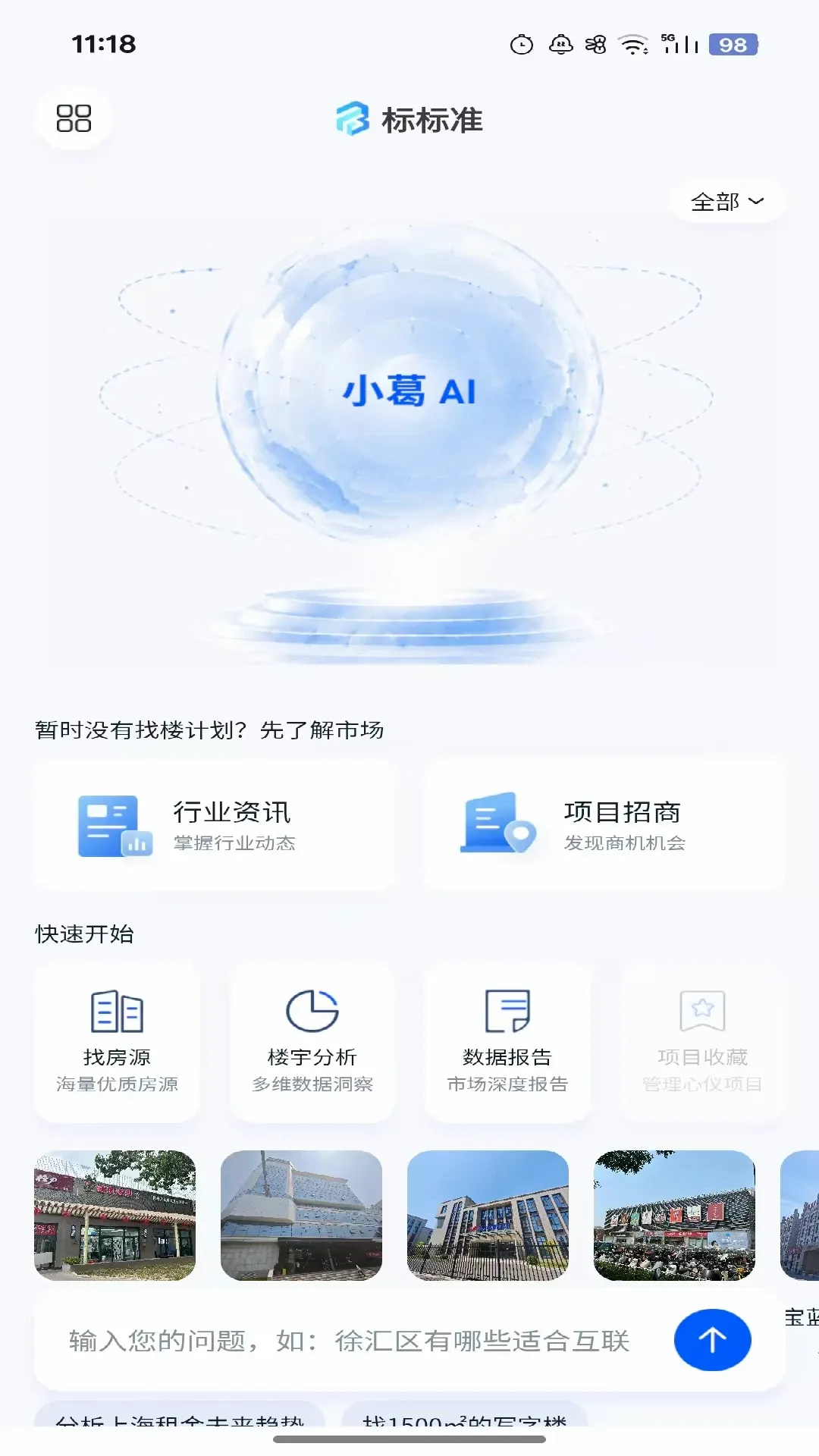The height and width of the screenshot is (1456, 819).
Task: View the blue glass office building photo
Action: pyautogui.click(x=301, y=1215)
